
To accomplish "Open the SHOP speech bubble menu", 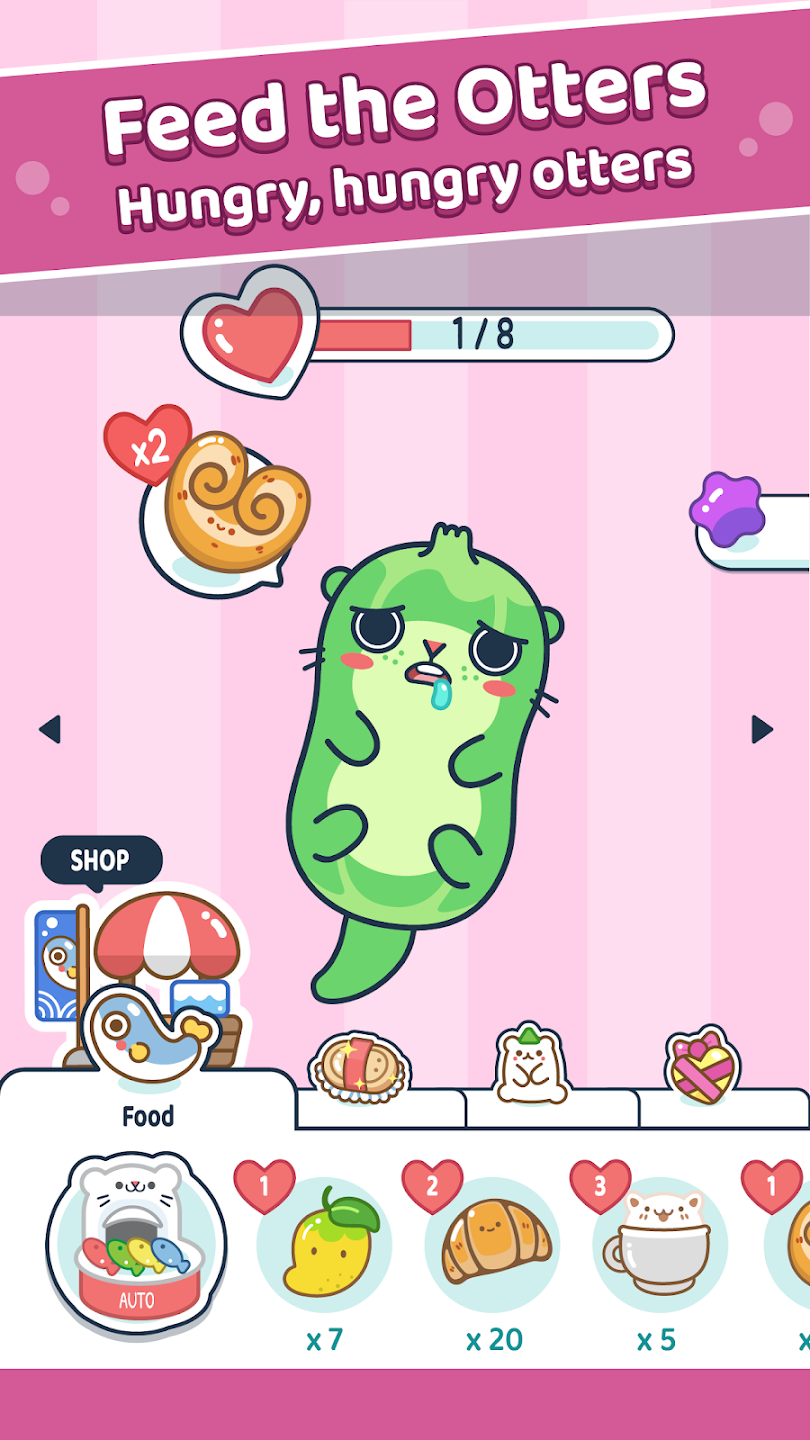I will click(100, 858).
